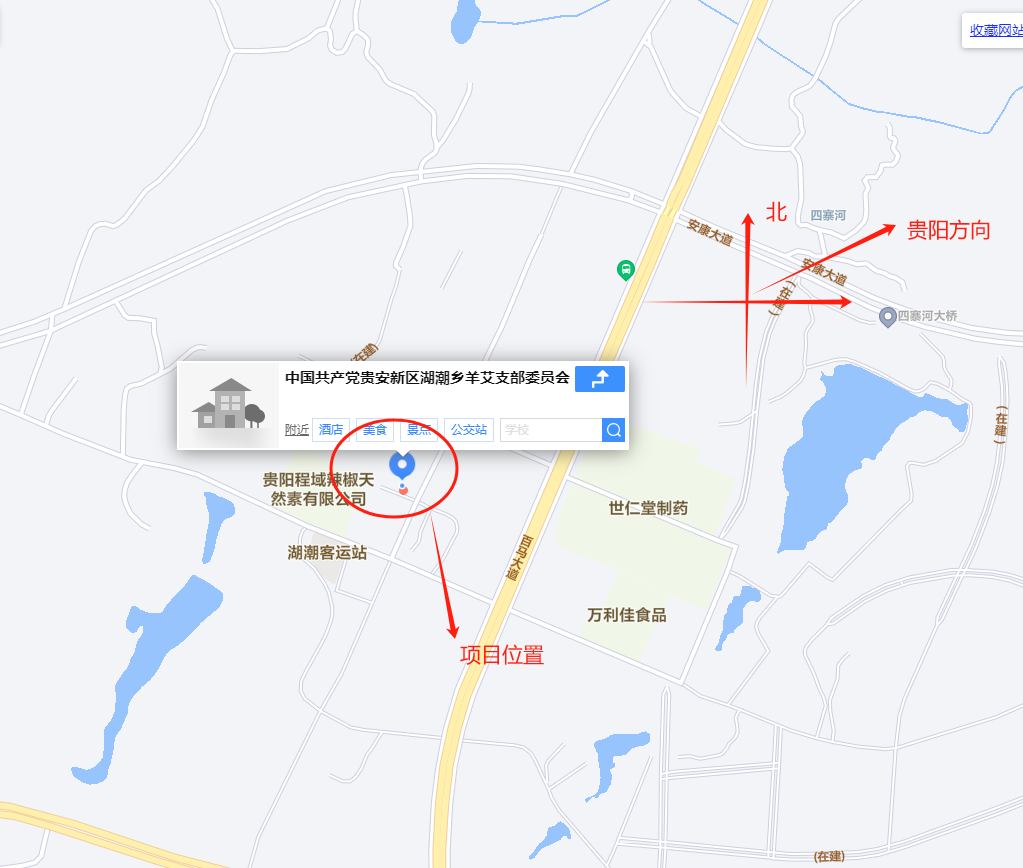Screen dimensions: 1023x868
Task: Focus the nearby search input field
Action: 550,430
